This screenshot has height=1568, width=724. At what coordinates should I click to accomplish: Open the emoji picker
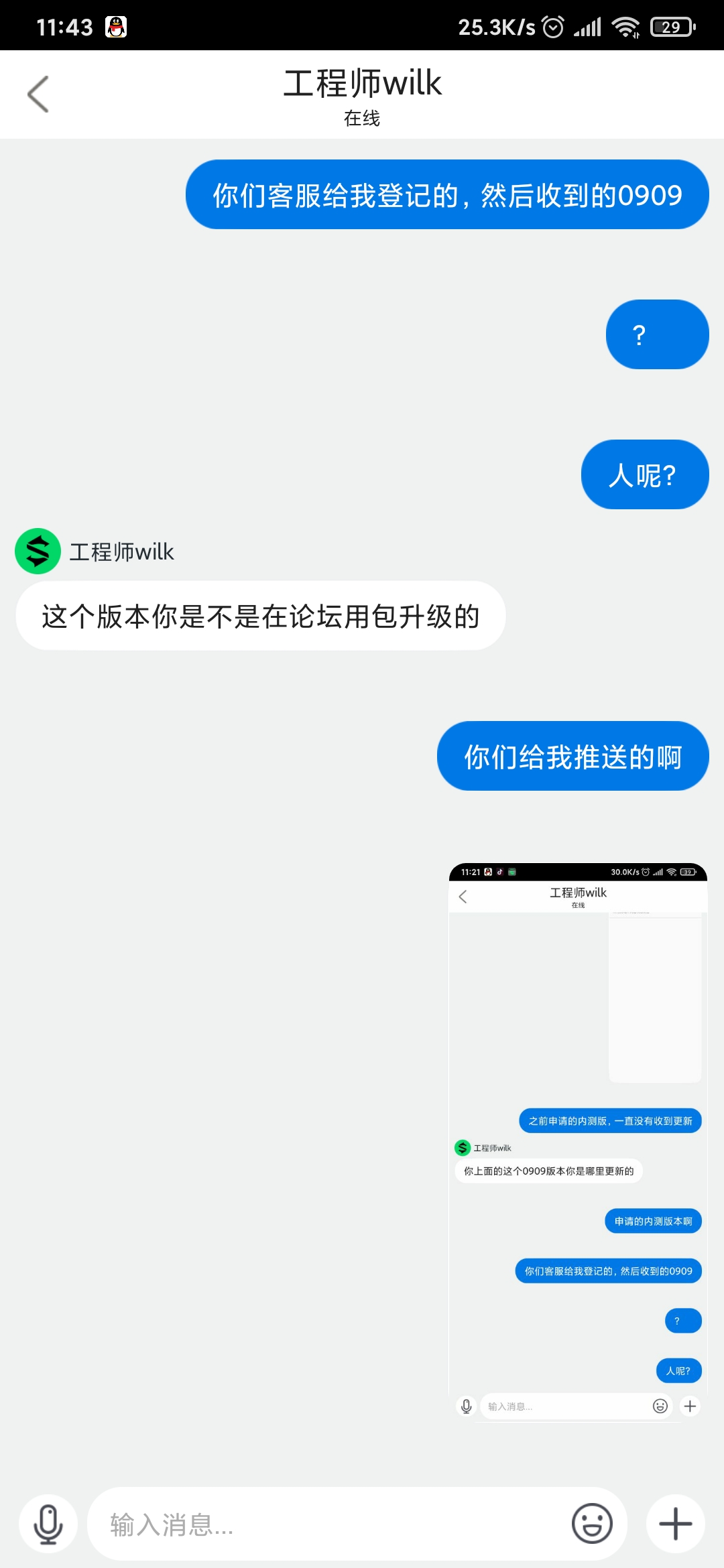pyautogui.click(x=592, y=1524)
